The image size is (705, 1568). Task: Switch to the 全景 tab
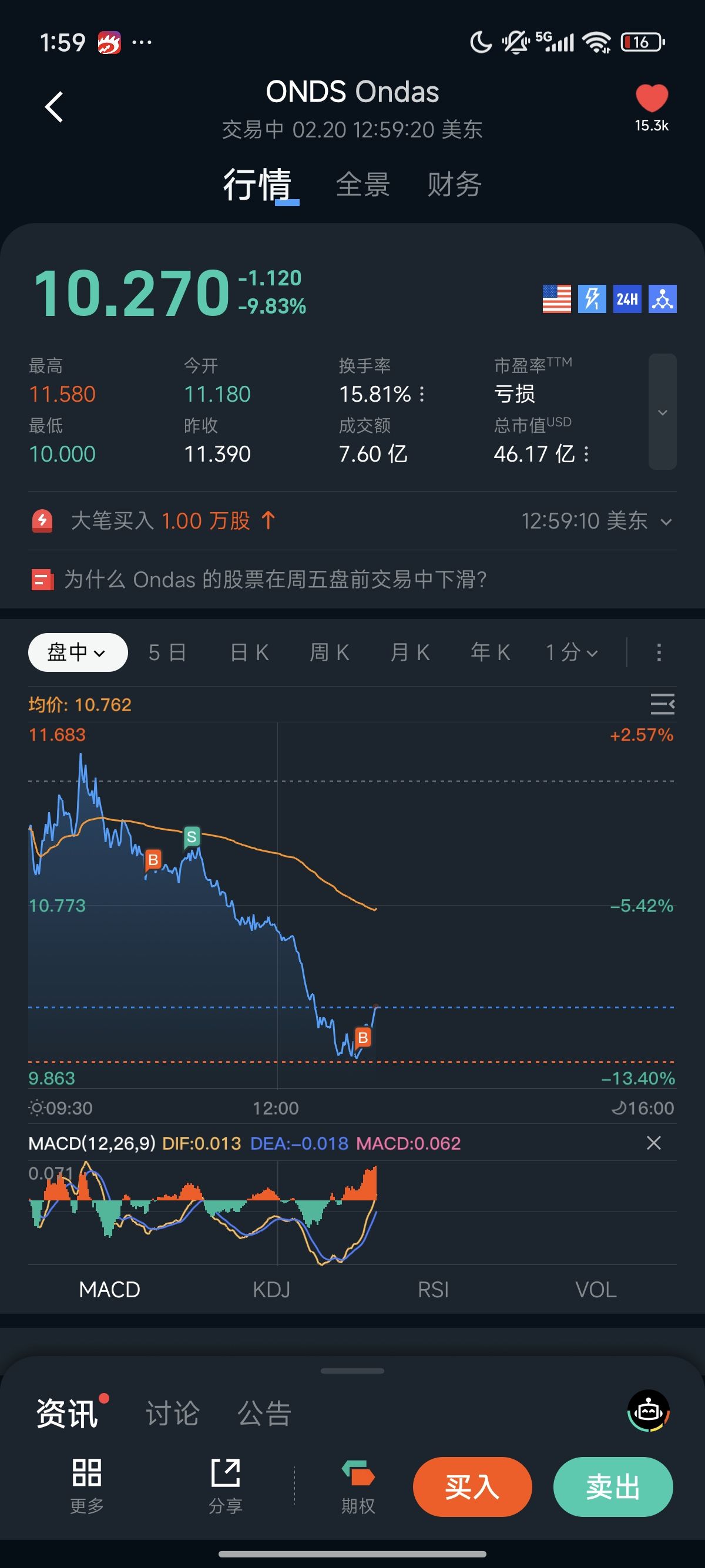363,184
